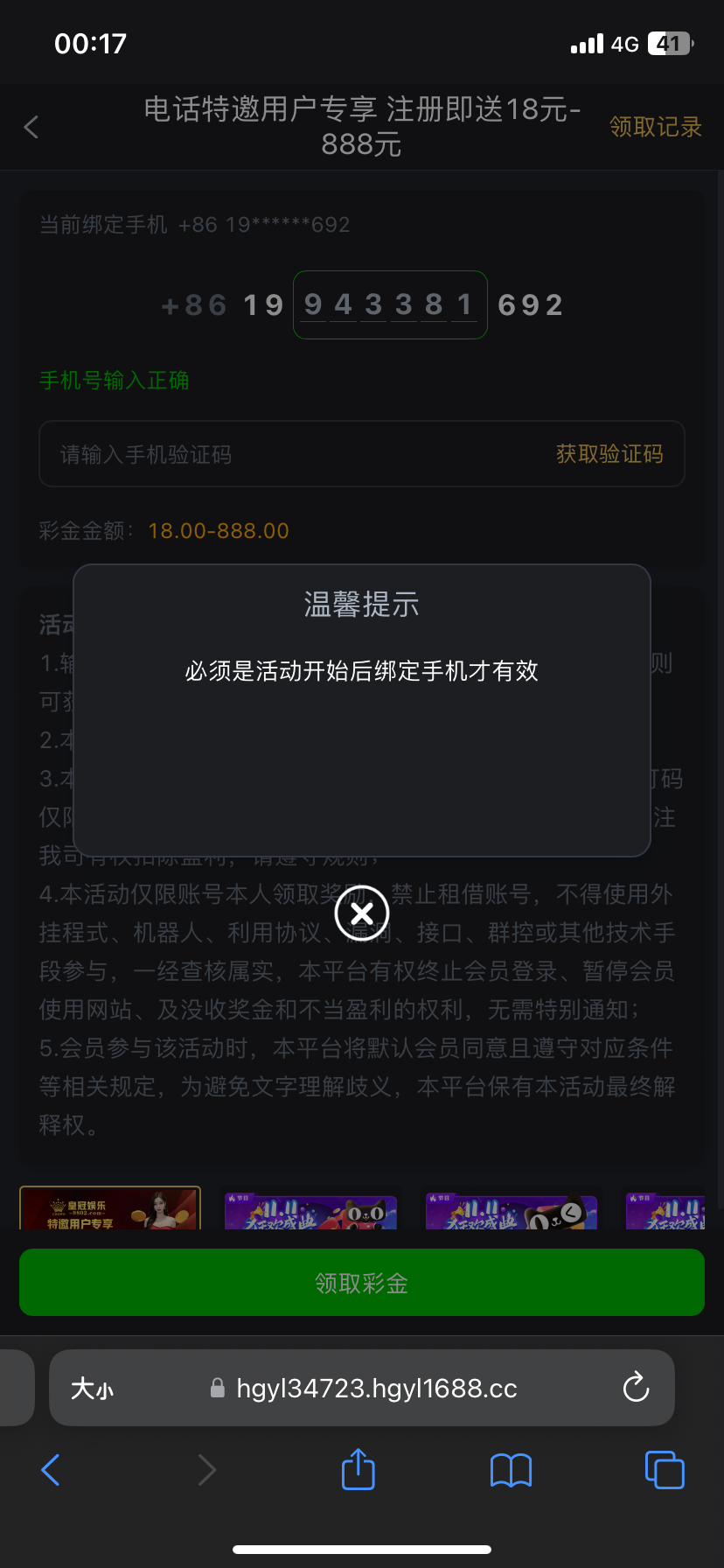Go back using the top-left arrow
This screenshot has height=1568, width=724.
point(31,128)
